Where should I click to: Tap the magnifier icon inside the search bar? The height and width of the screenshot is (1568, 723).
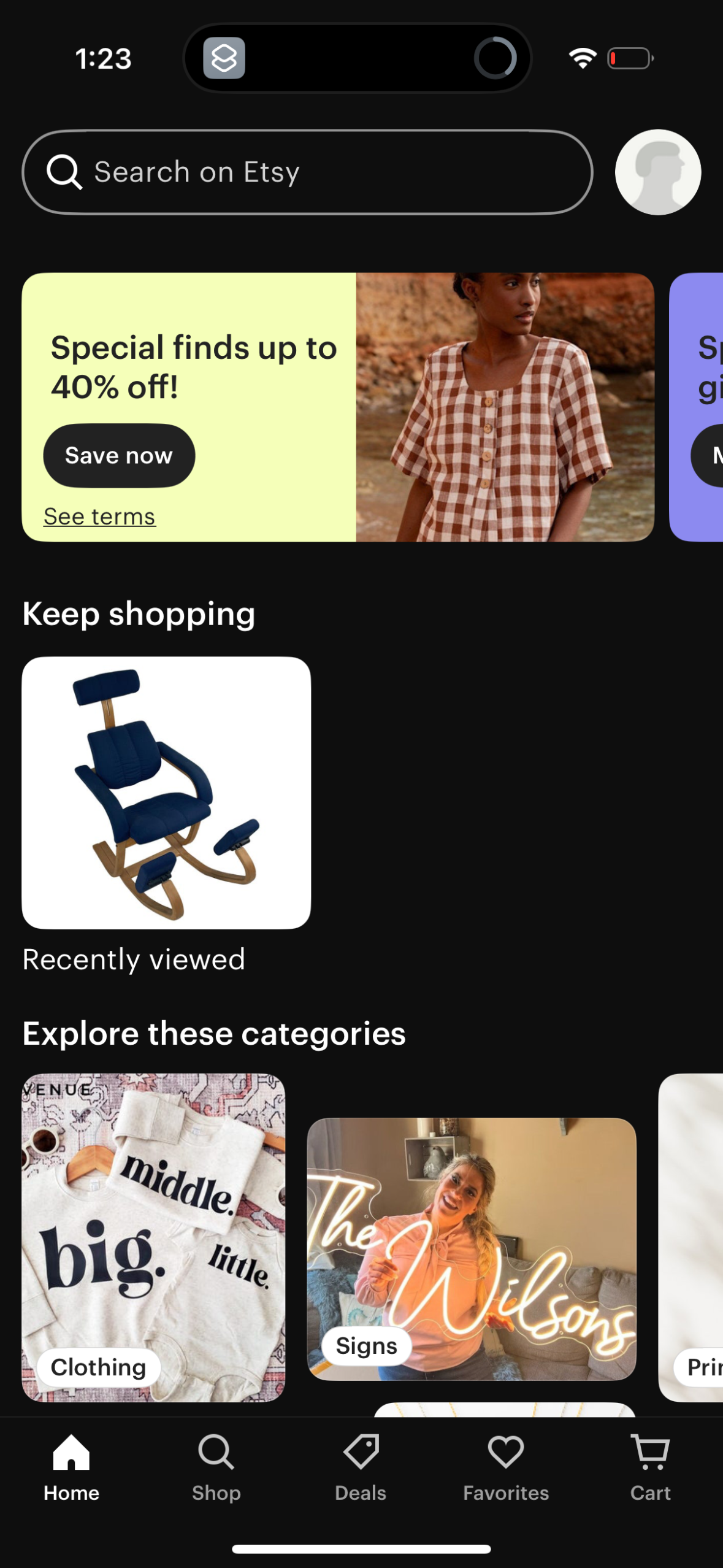pyautogui.click(x=64, y=172)
